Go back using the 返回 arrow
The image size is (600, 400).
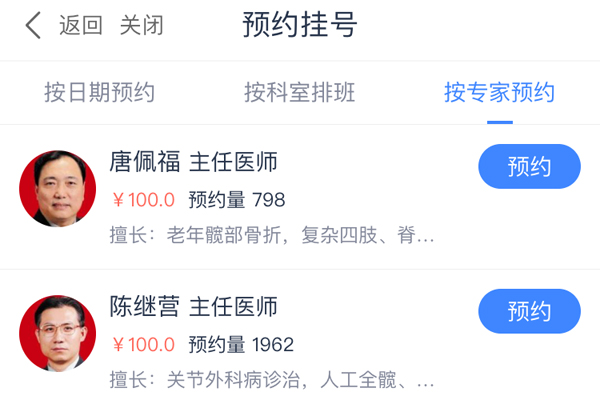35,26
